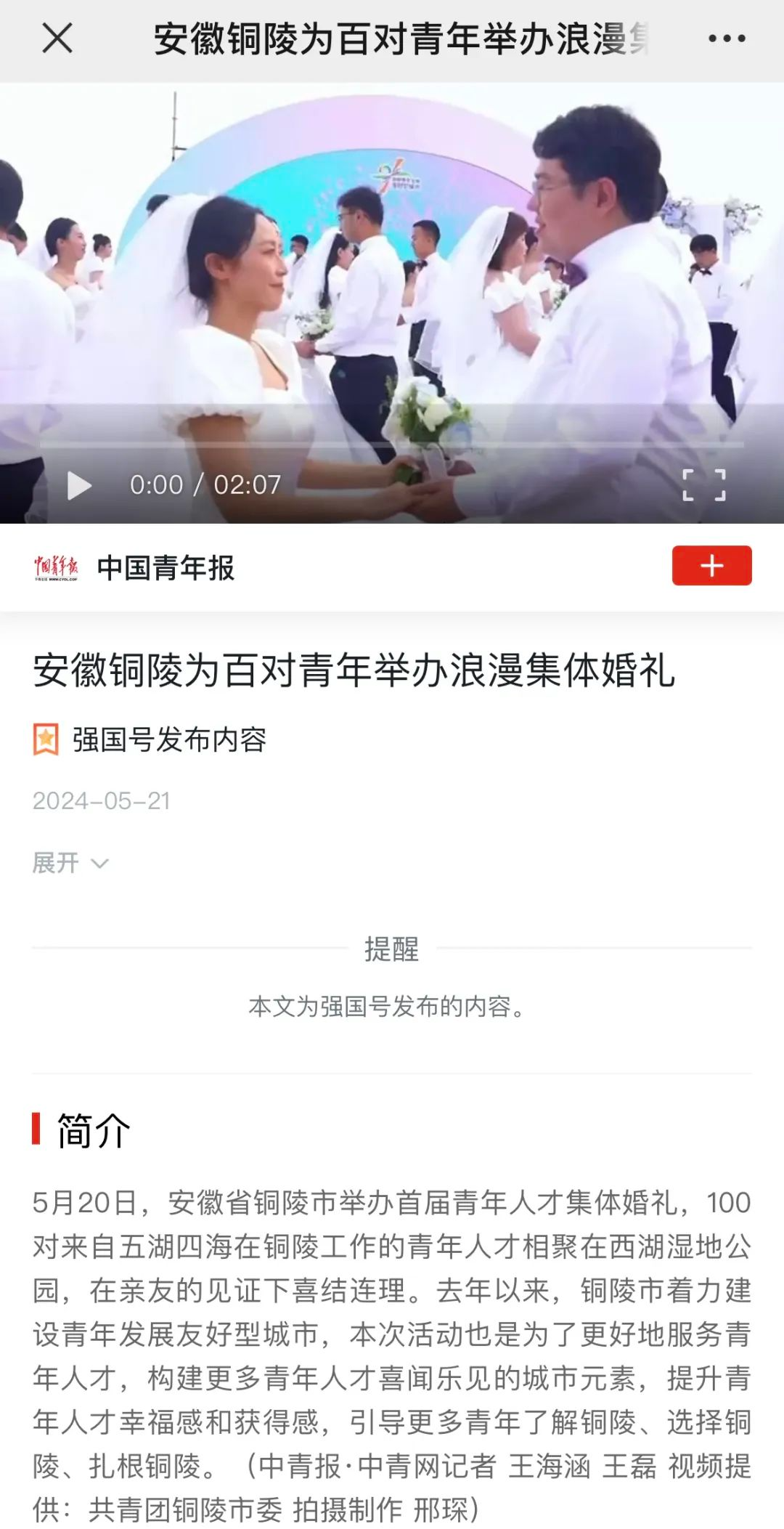The image size is (784, 1529).
Task: Play the wedding ceremony video
Action: tap(80, 487)
